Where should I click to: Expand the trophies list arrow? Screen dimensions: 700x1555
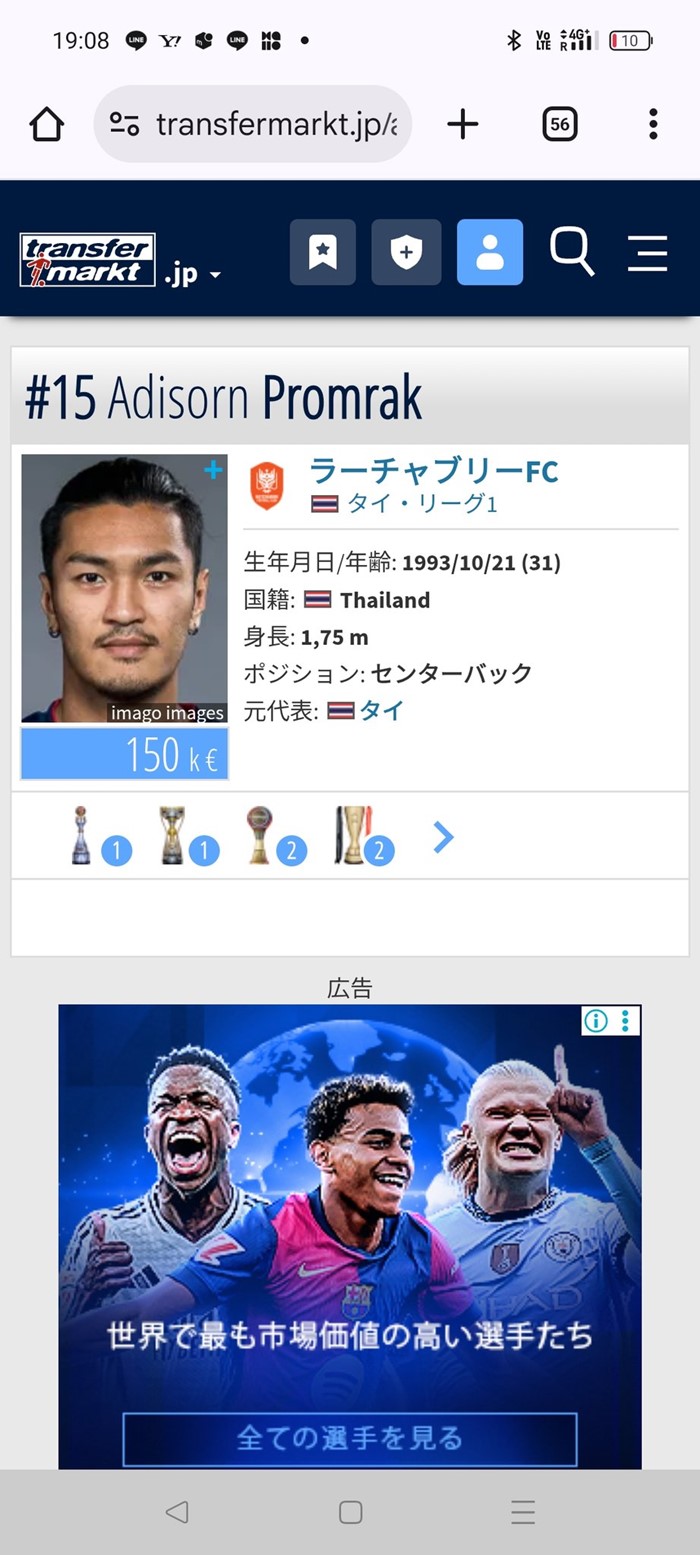pyautogui.click(x=443, y=838)
